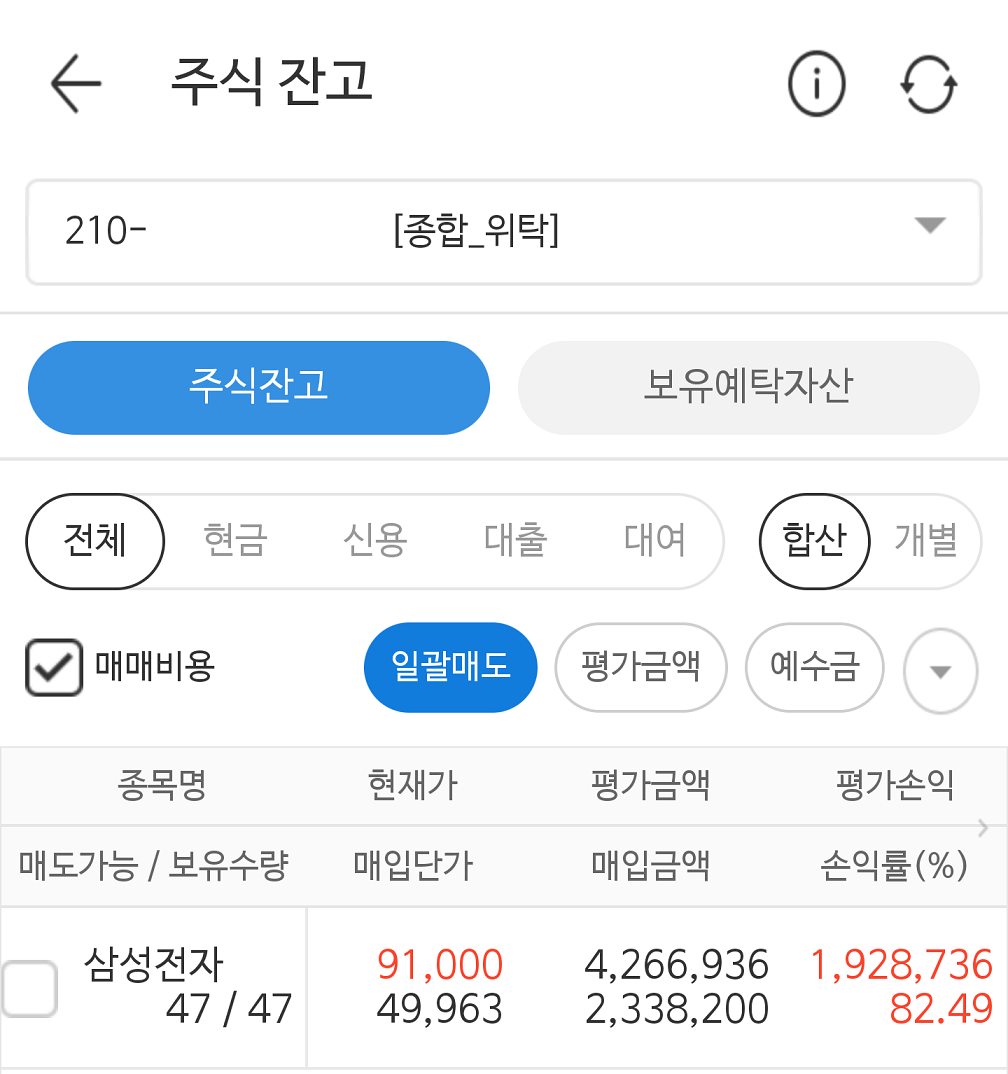The width and height of the screenshot is (1008, 1074).
Task: Switch to the 보유예탁자산 tab
Action: (x=748, y=388)
